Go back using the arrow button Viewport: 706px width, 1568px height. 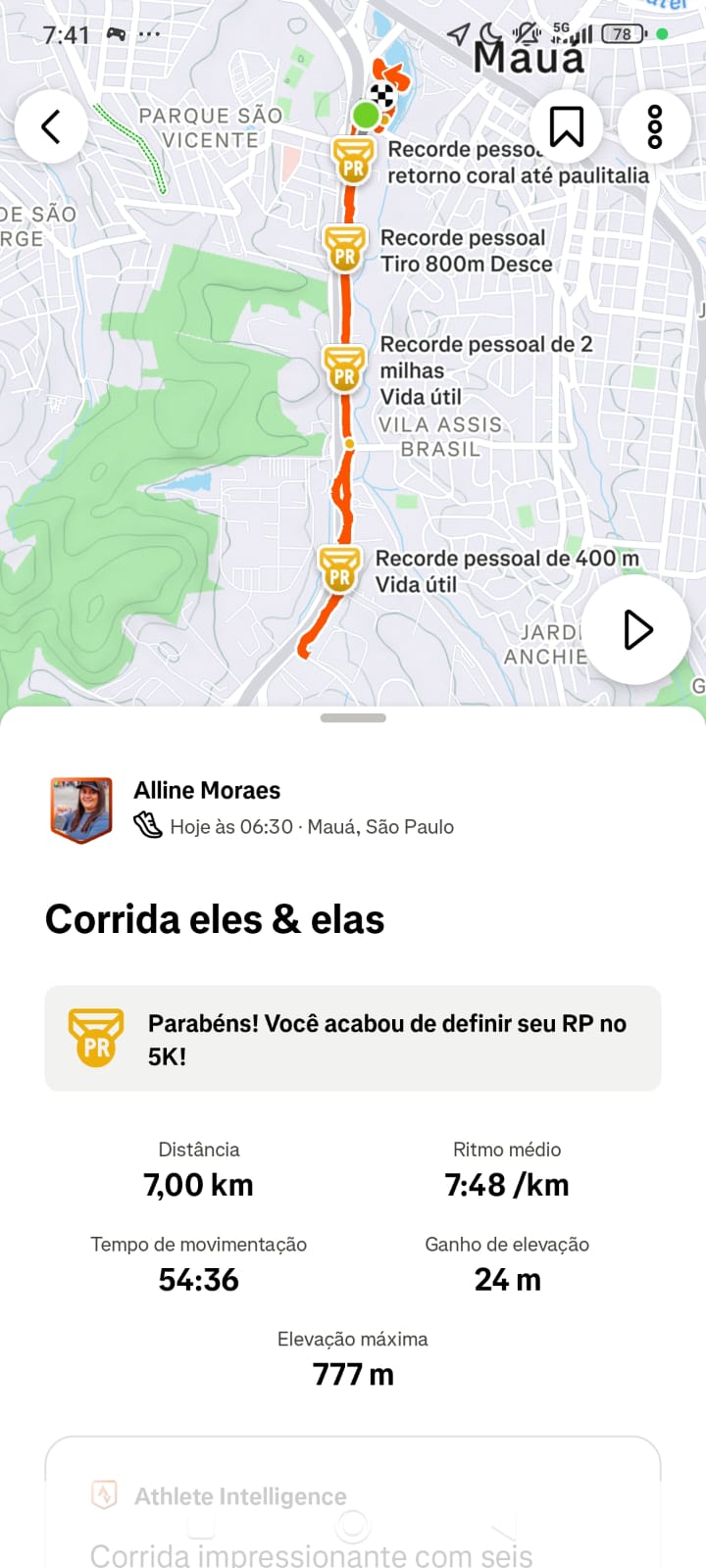51,126
